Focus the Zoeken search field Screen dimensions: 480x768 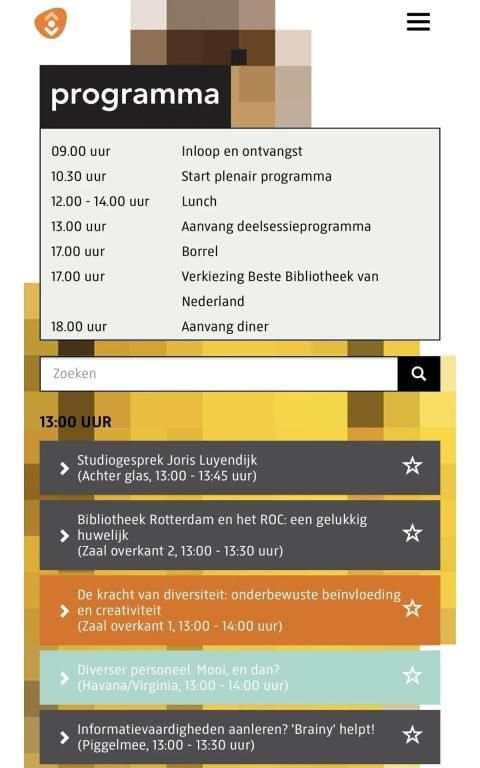click(x=219, y=374)
